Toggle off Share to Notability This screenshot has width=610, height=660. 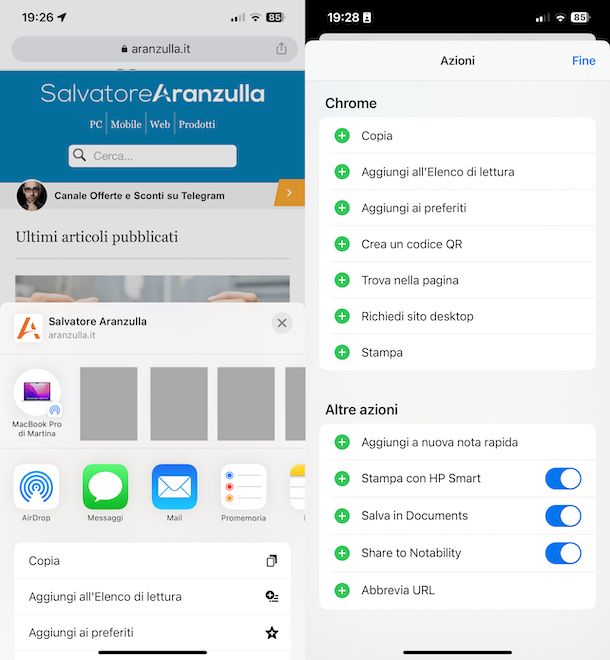pos(563,553)
